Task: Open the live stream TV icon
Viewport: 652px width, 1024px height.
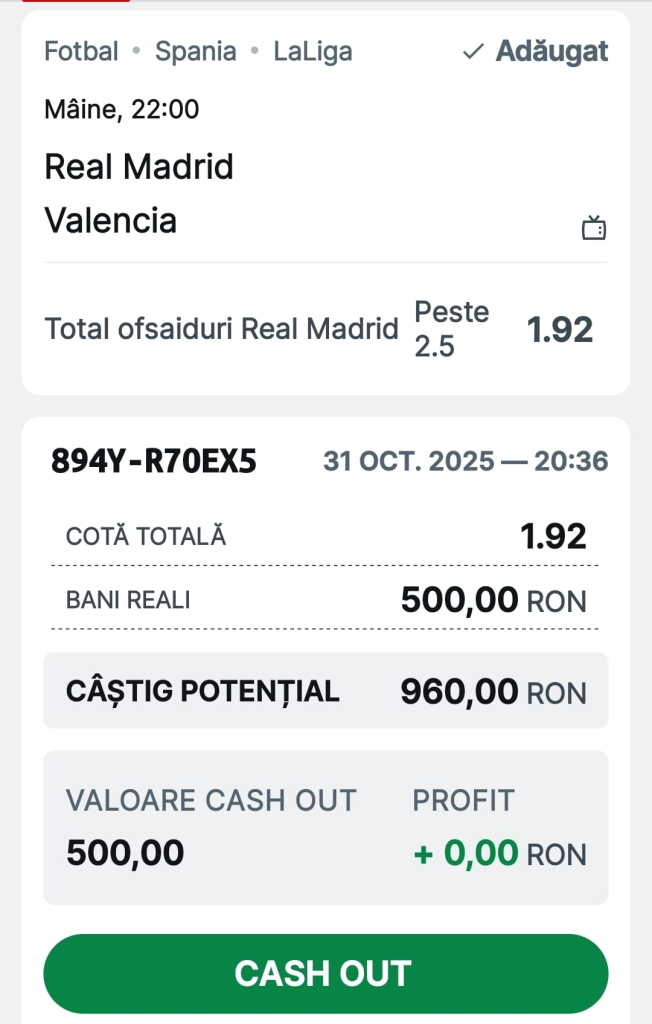Action: coord(594,228)
